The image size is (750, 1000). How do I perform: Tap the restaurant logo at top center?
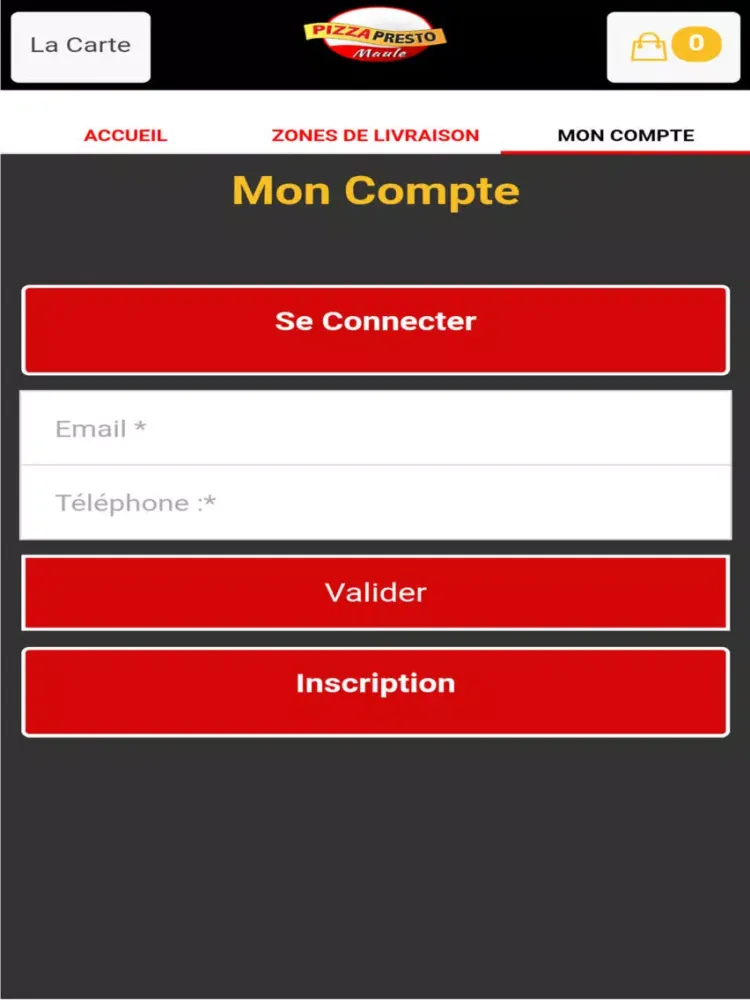click(x=374, y=38)
